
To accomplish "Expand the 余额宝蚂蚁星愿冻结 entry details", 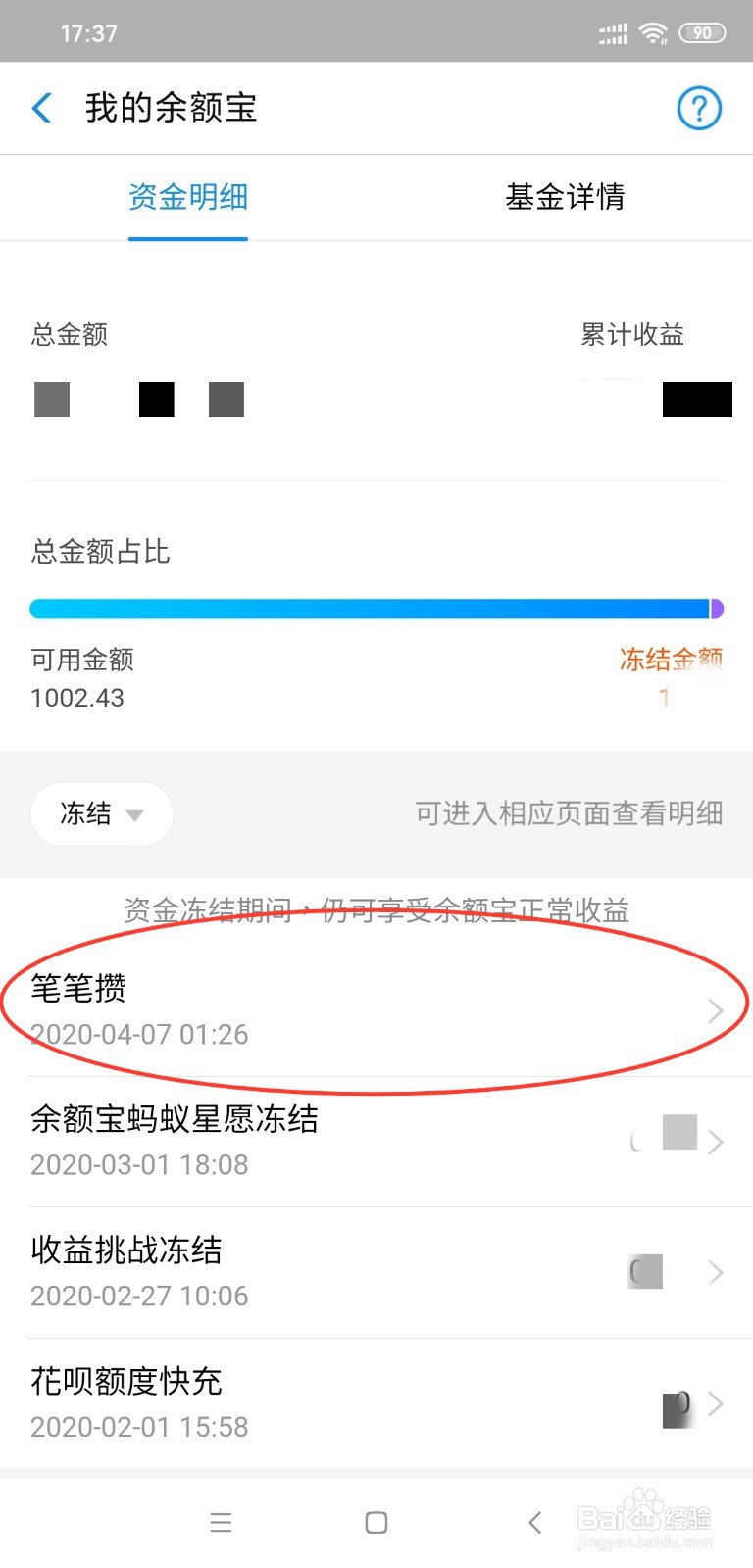I will [x=715, y=1142].
